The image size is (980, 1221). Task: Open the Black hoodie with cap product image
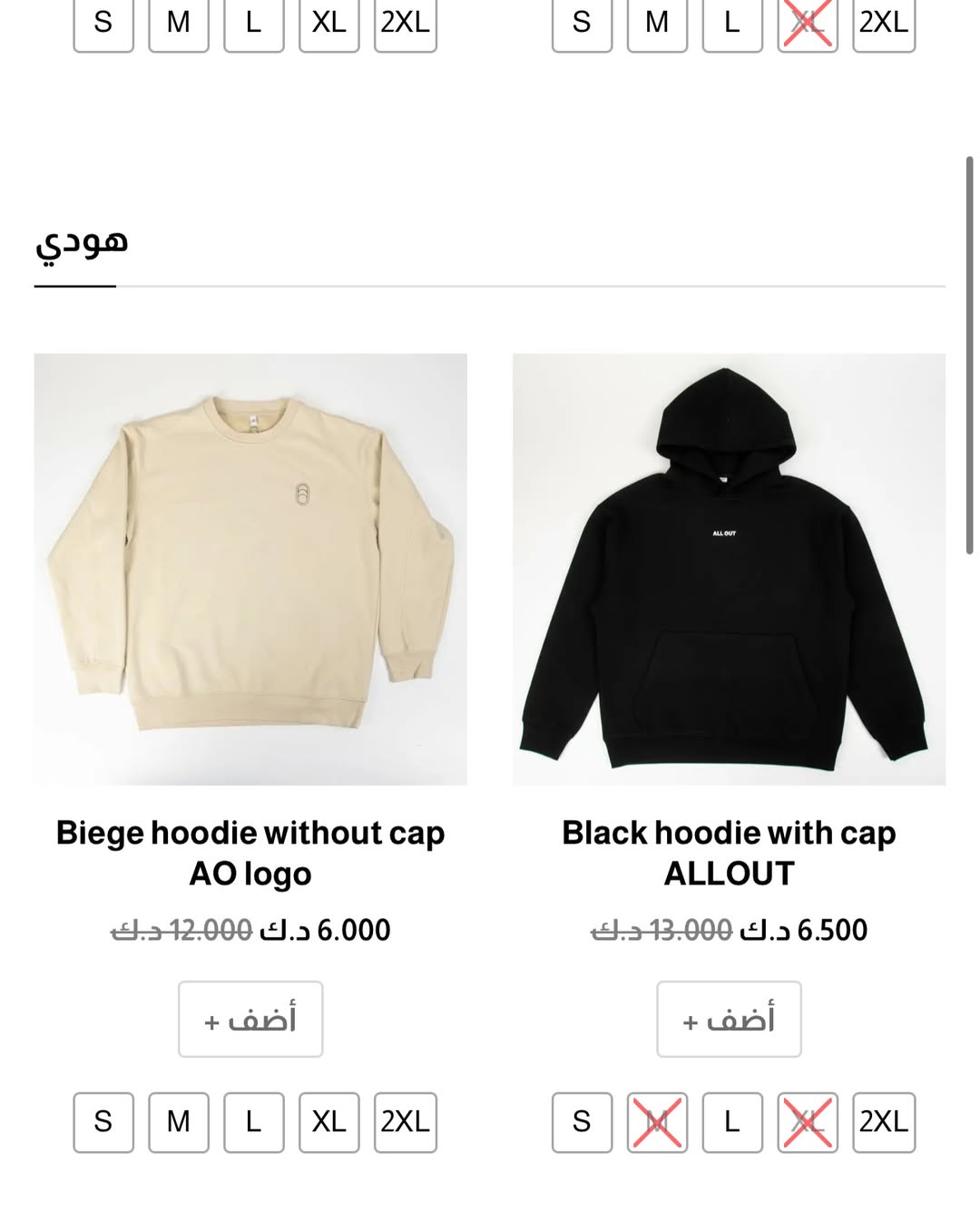(729, 569)
